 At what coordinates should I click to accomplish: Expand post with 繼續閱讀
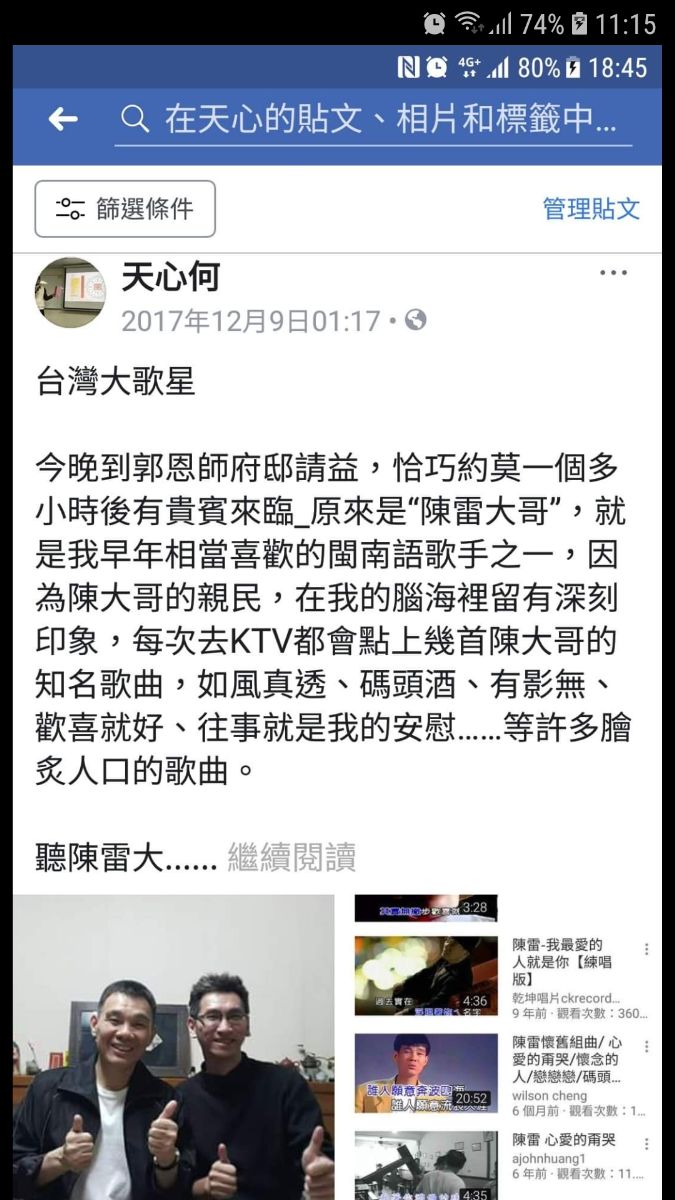coord(291,857)
